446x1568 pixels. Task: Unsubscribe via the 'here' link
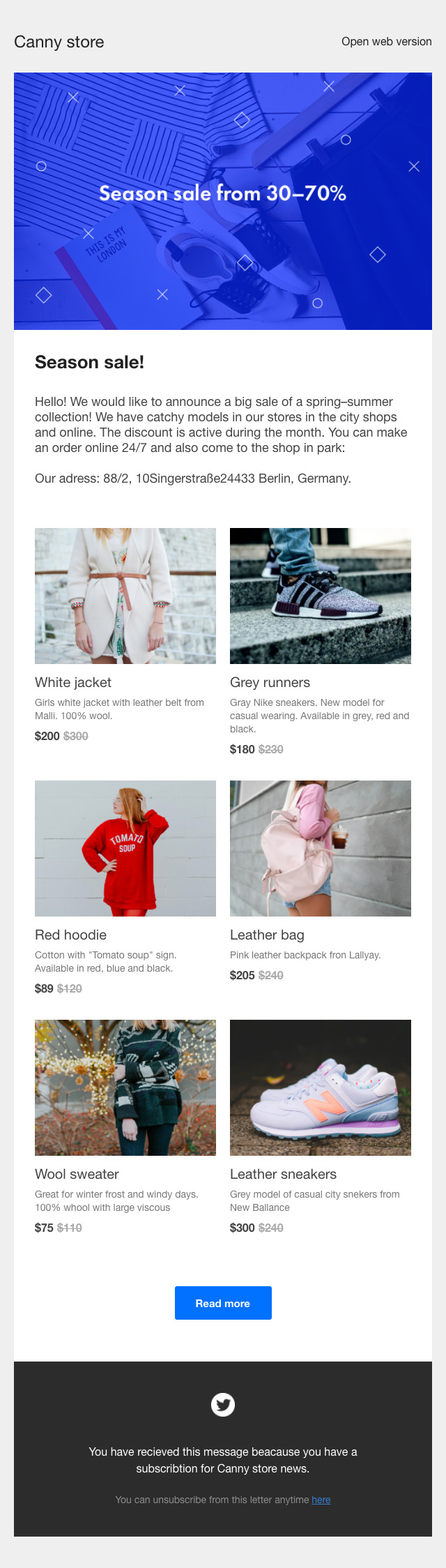click(321, 1500)
